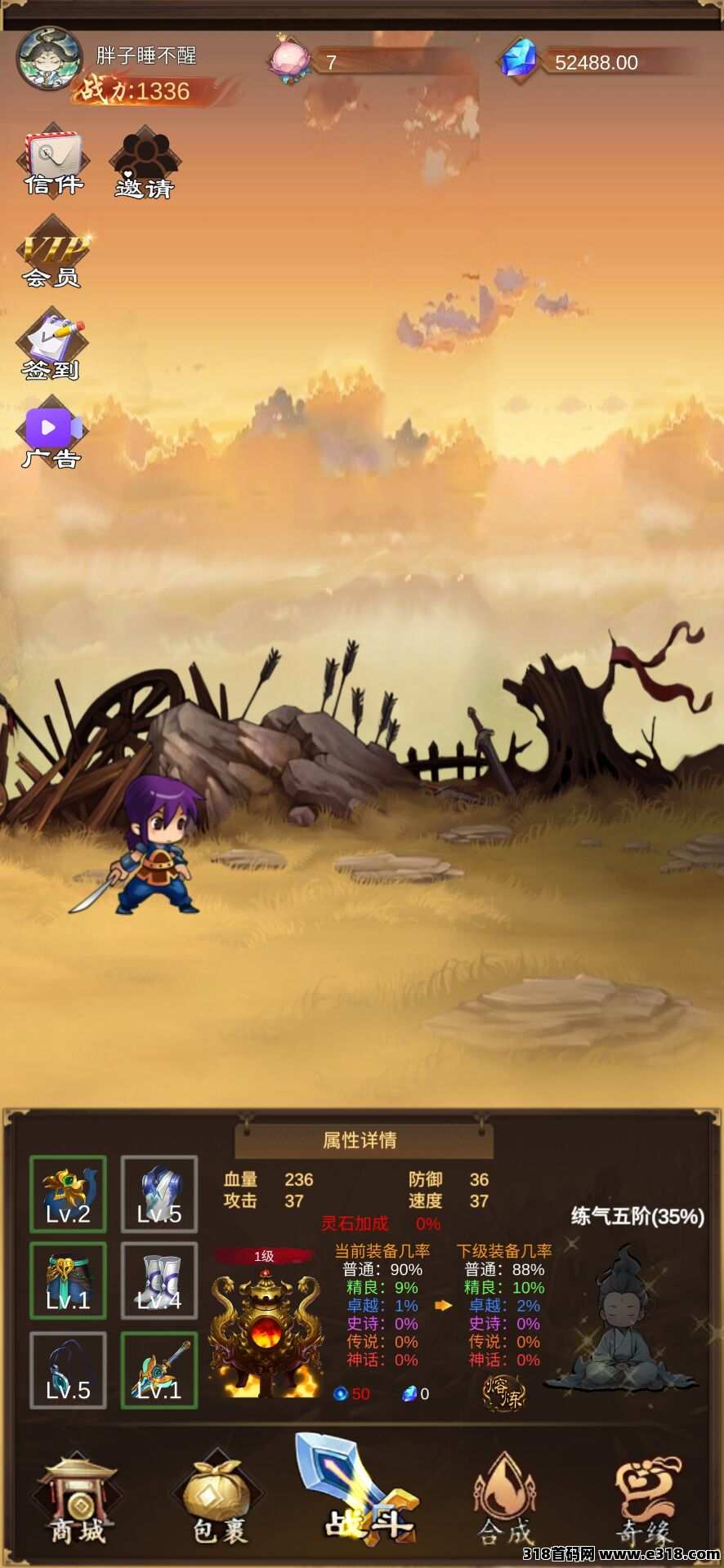Go to the 合成 synthesis tab

click(x=503, y=1500)
